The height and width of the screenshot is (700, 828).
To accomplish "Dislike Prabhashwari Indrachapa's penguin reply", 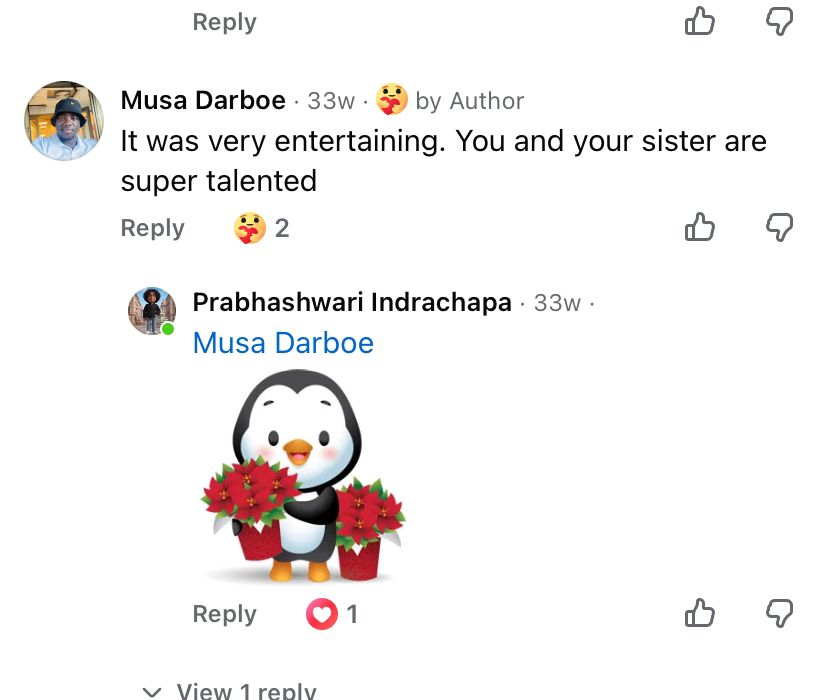I will point(779,613).
